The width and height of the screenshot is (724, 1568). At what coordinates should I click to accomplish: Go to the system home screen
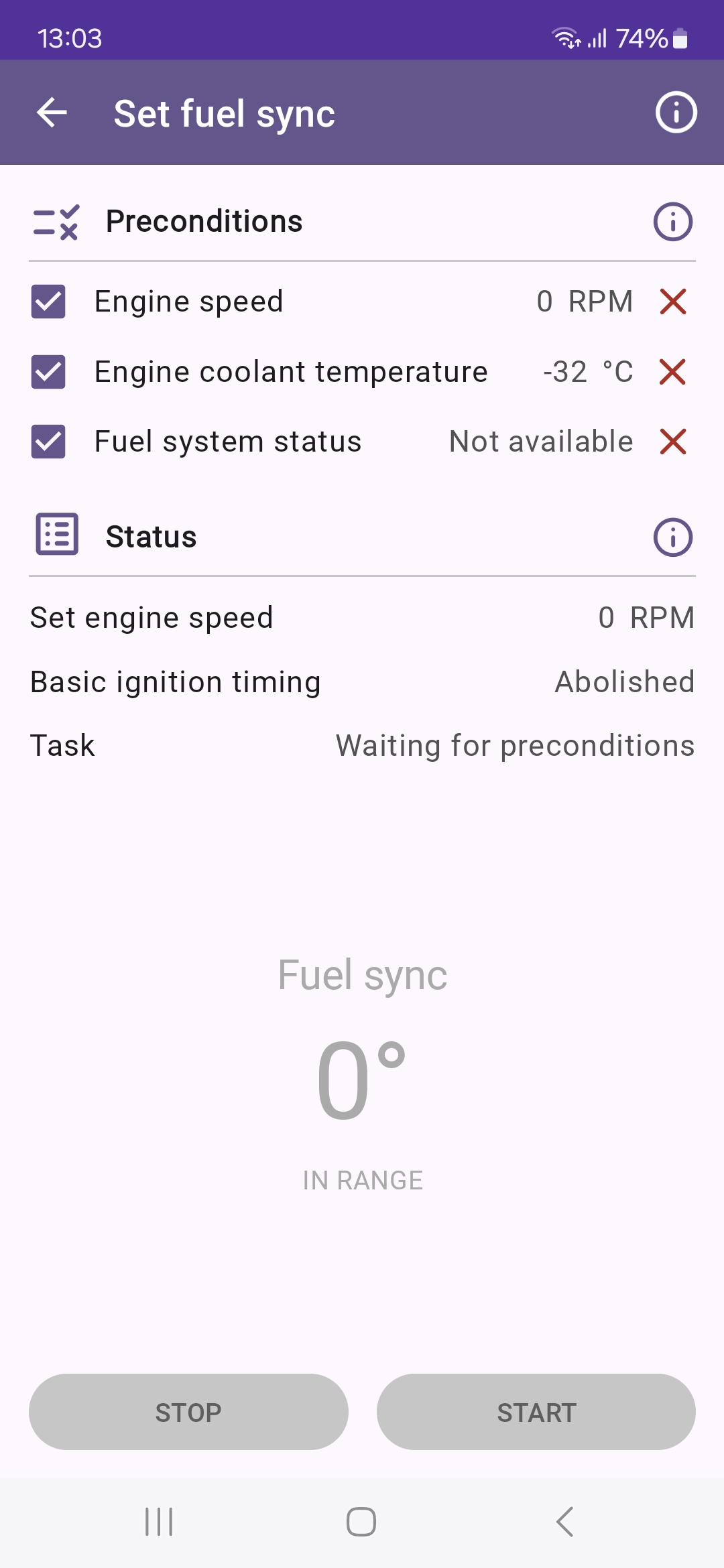[361, 1522]
